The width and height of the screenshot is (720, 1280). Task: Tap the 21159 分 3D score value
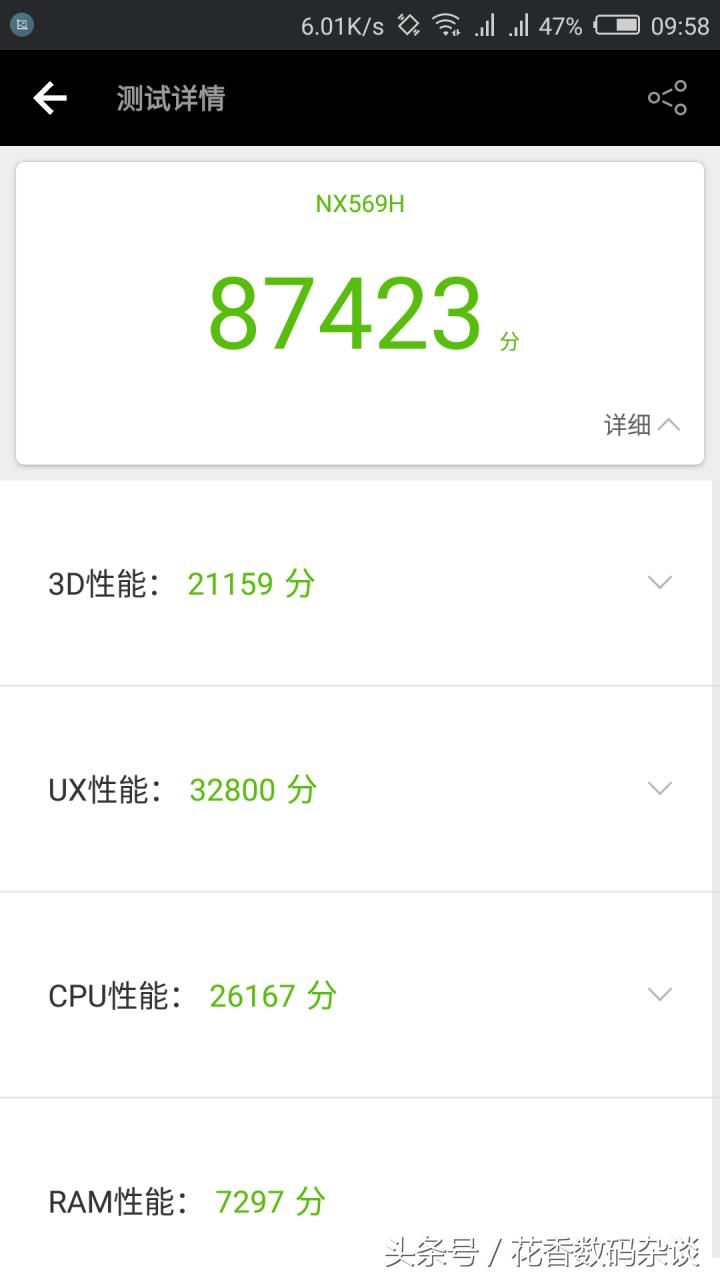[x=250, y=583]
